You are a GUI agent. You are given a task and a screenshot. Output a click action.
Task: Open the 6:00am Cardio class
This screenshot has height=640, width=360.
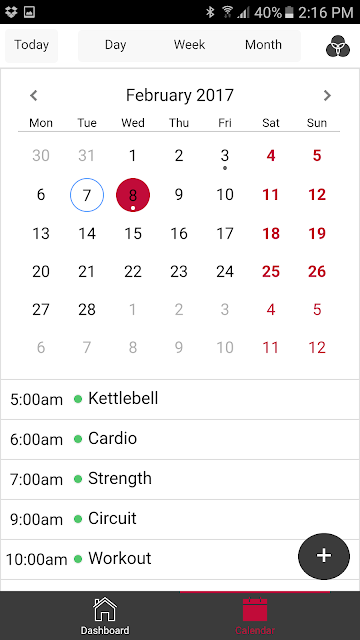180,439
